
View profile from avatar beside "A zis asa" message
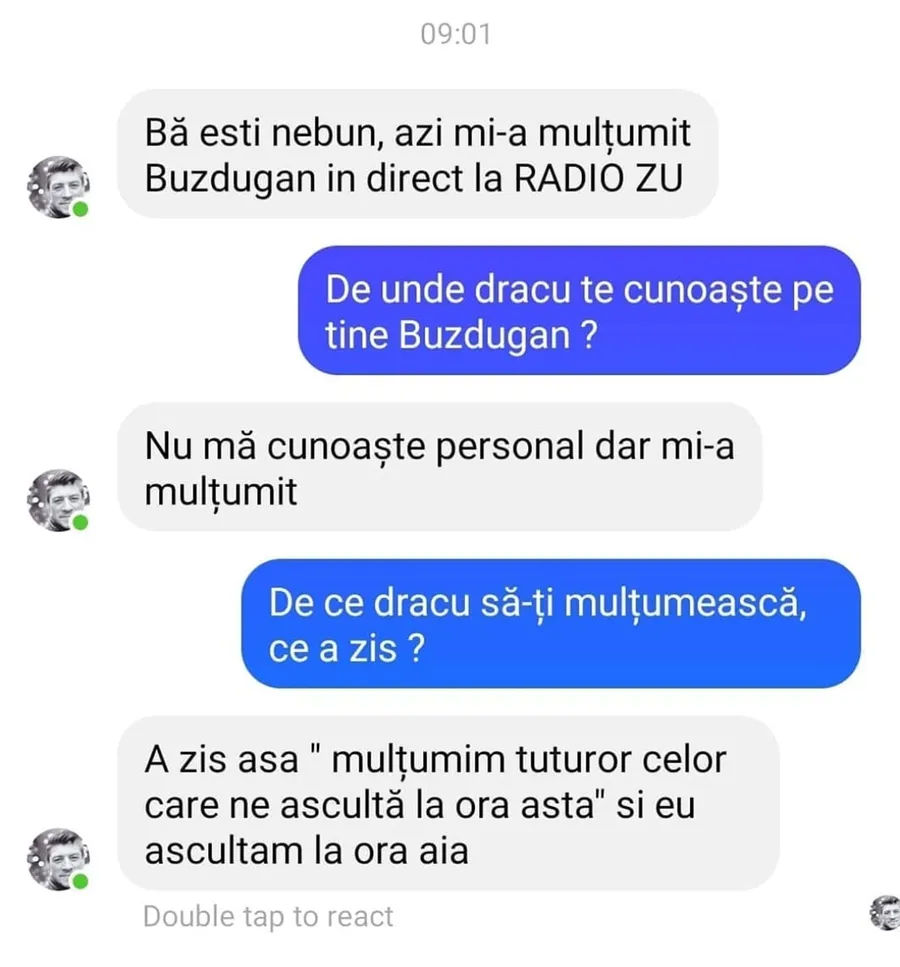[58, 858]
